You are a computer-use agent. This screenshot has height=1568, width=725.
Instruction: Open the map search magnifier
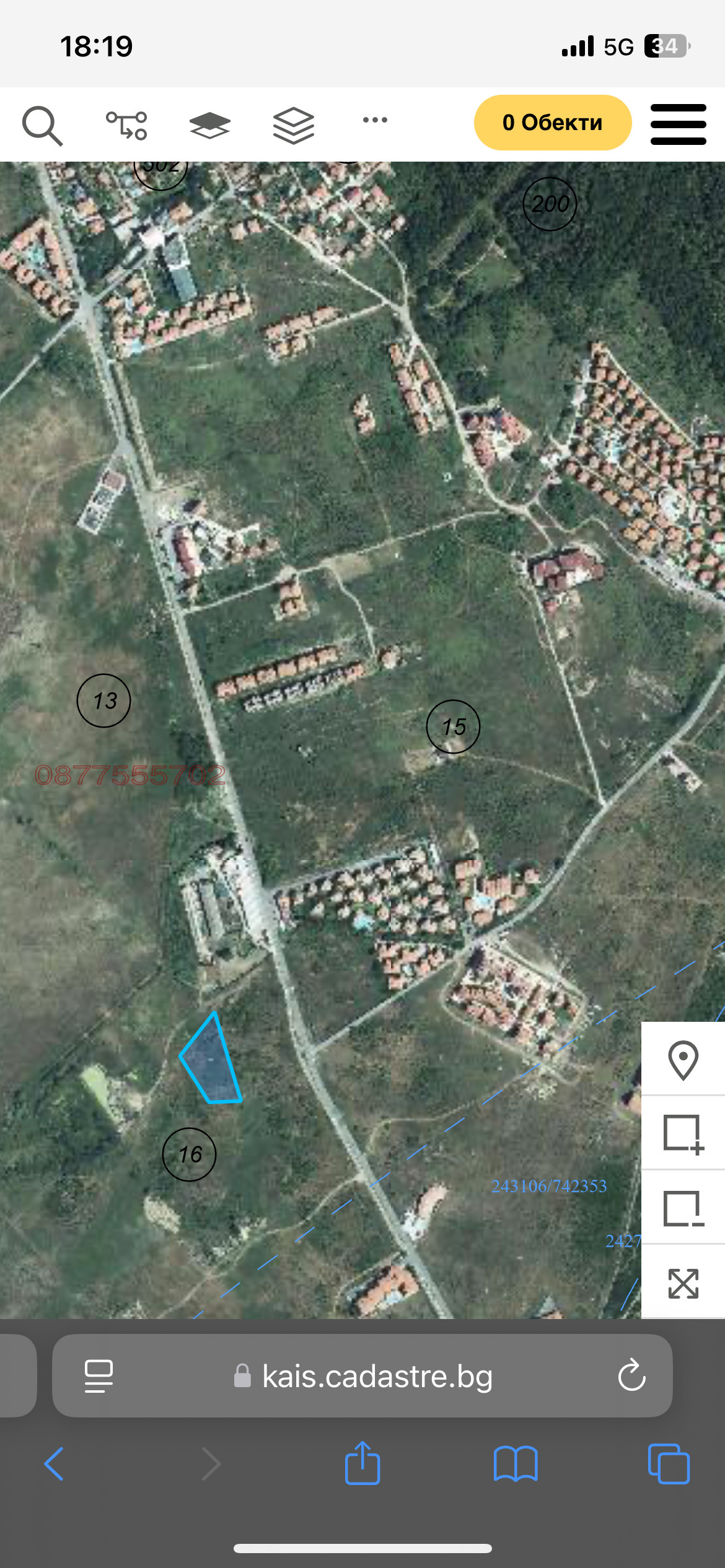42,125
